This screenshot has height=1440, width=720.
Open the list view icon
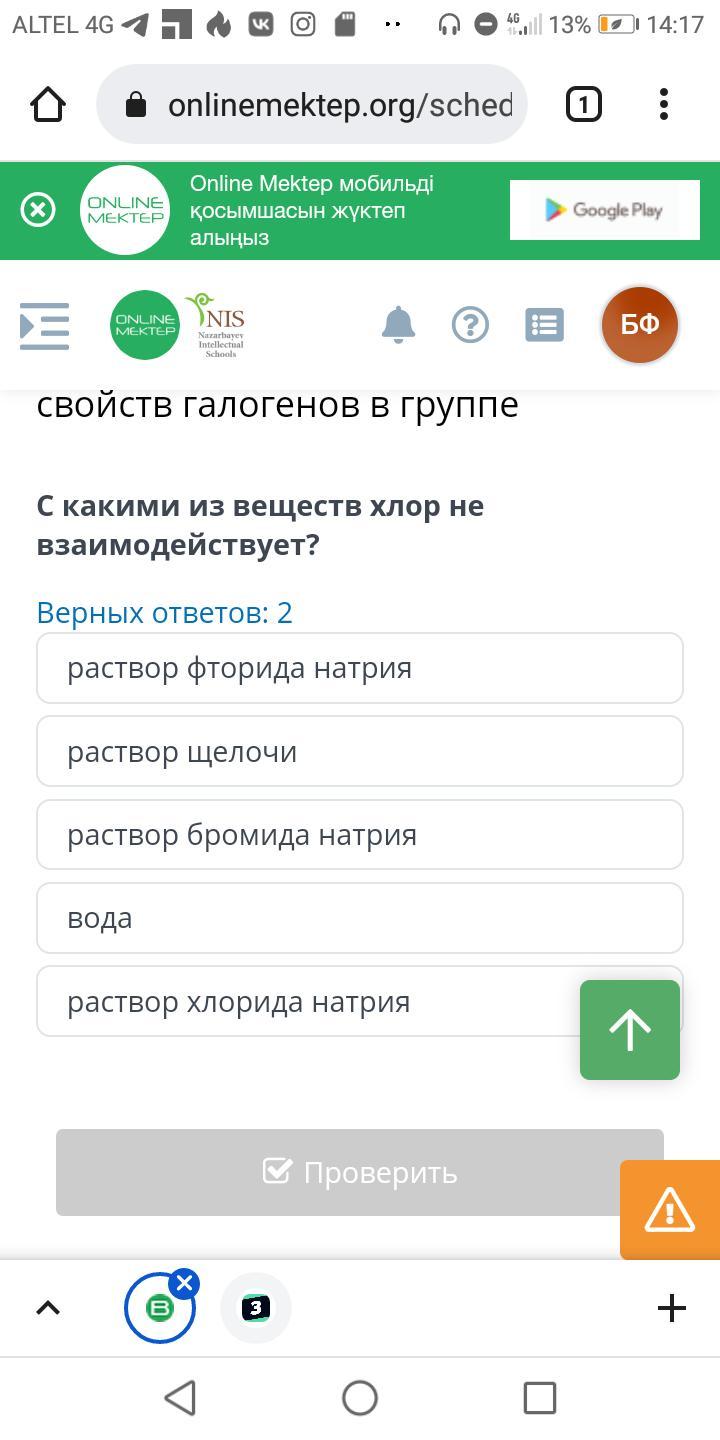pos(544,325)
